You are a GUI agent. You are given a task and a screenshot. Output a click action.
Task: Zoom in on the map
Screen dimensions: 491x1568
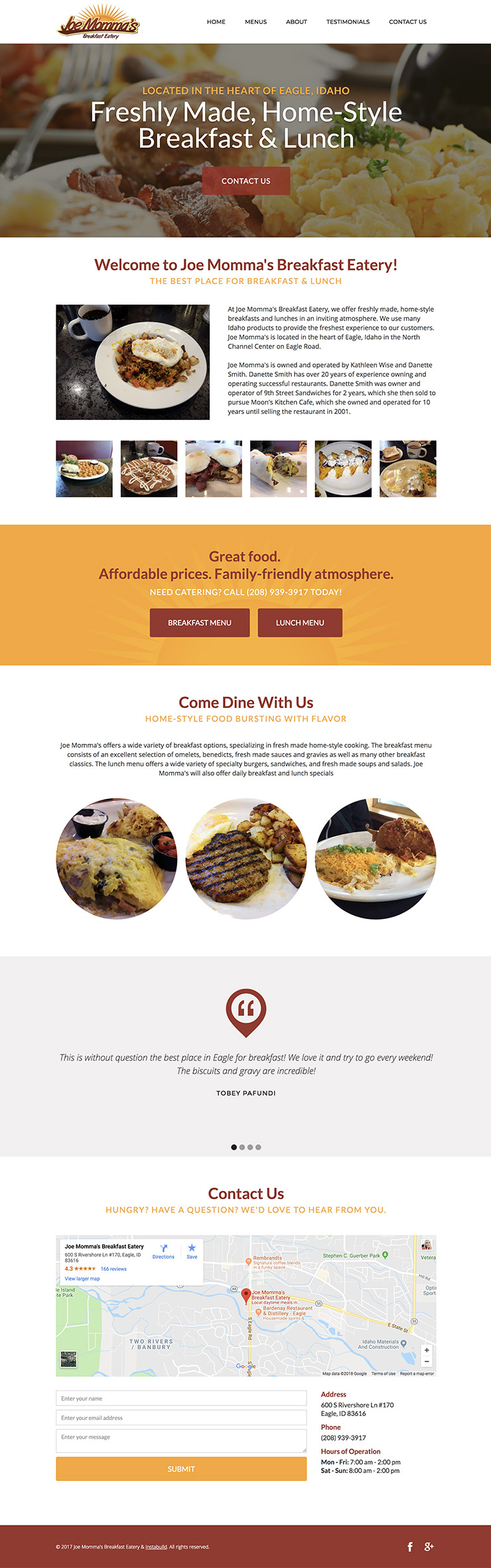coord(427,1350)
